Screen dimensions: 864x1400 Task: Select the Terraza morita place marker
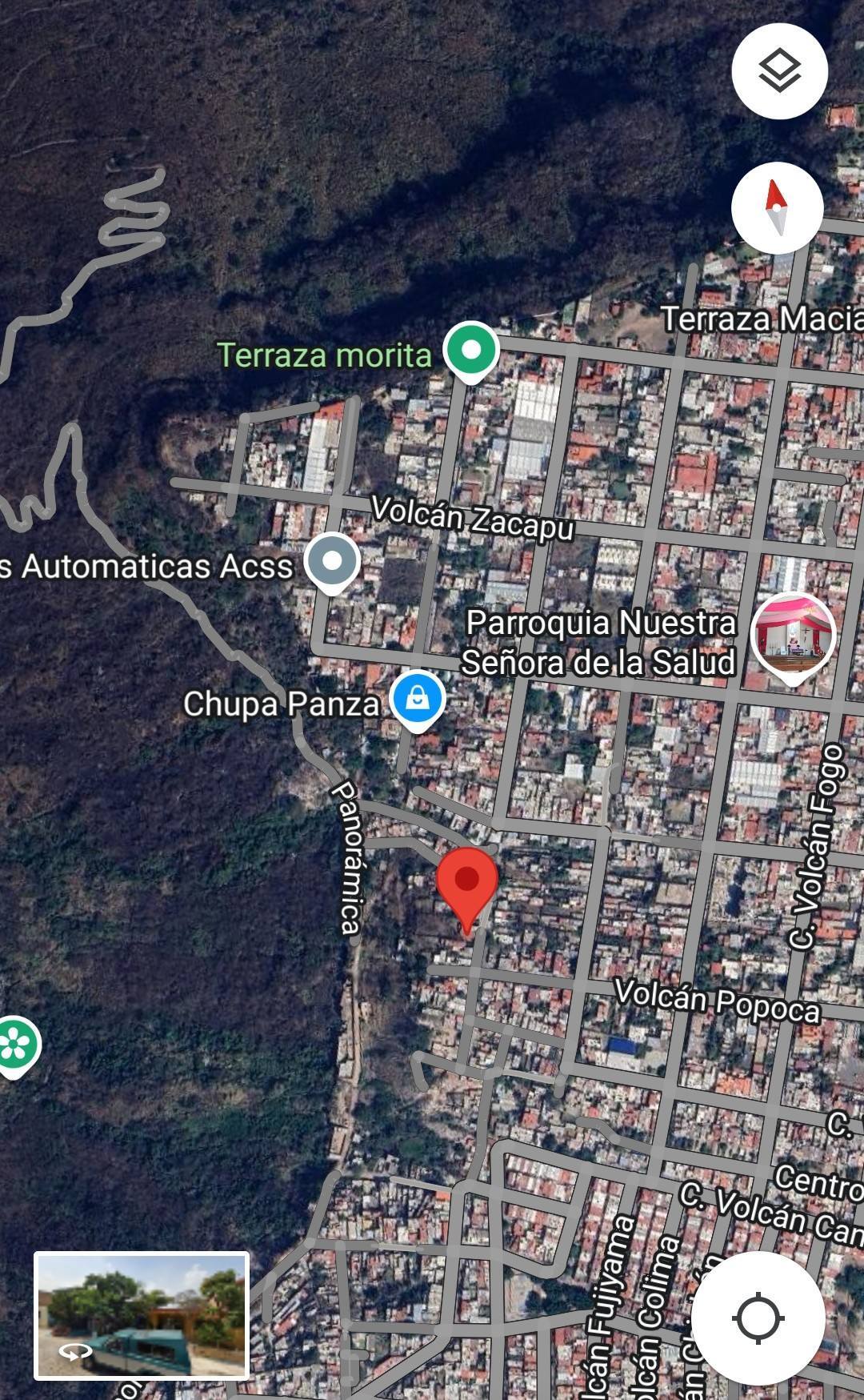click(471, 351)
